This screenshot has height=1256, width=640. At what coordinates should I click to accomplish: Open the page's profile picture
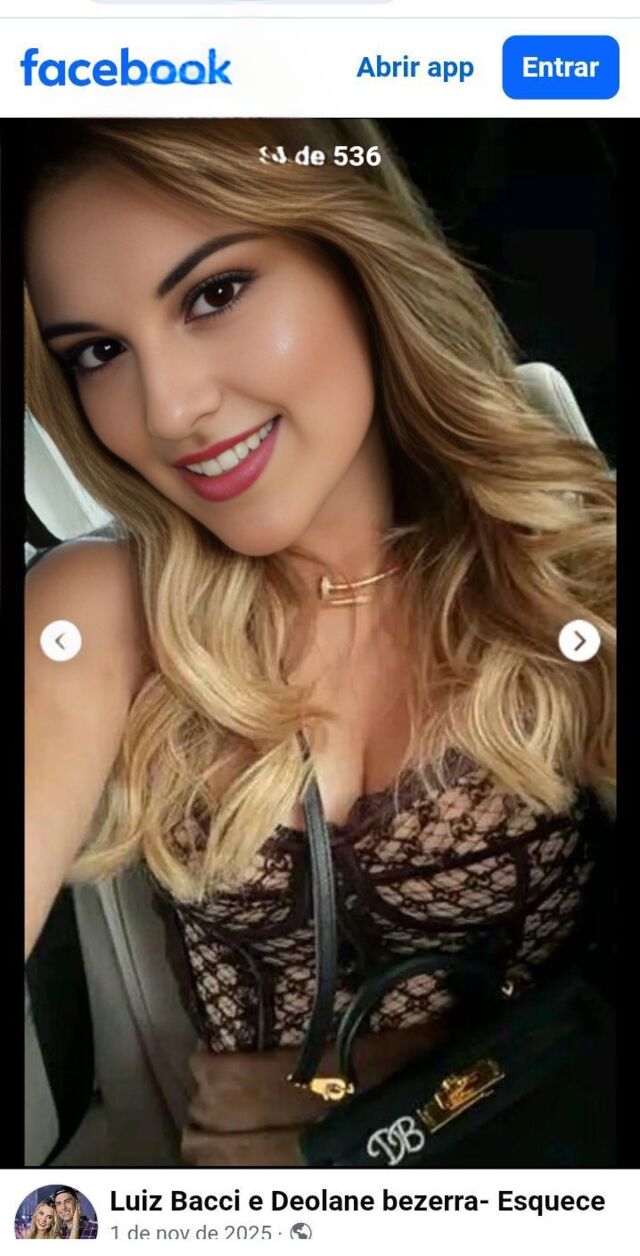[x=56, y=1213]
